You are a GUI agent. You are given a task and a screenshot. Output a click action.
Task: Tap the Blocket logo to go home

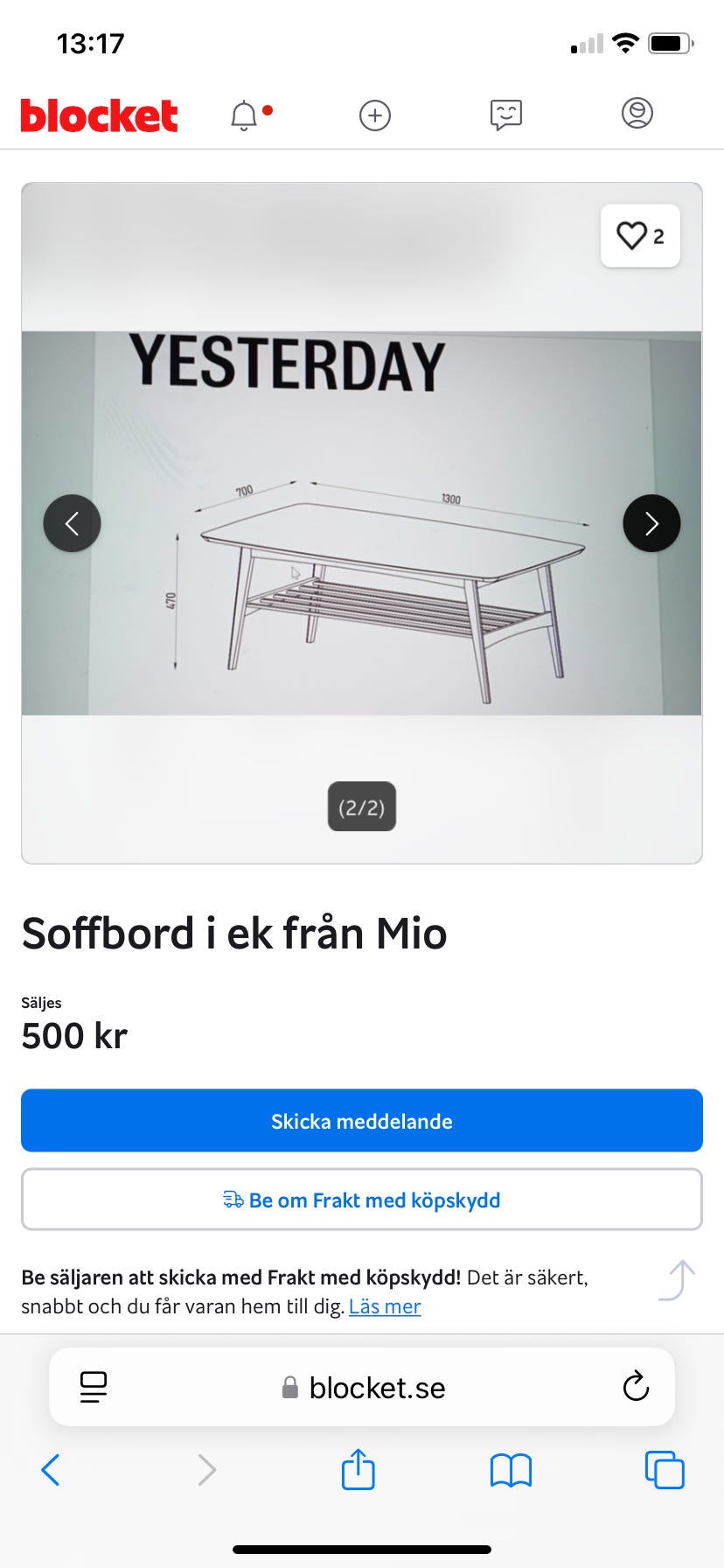(x=99, y=115)
